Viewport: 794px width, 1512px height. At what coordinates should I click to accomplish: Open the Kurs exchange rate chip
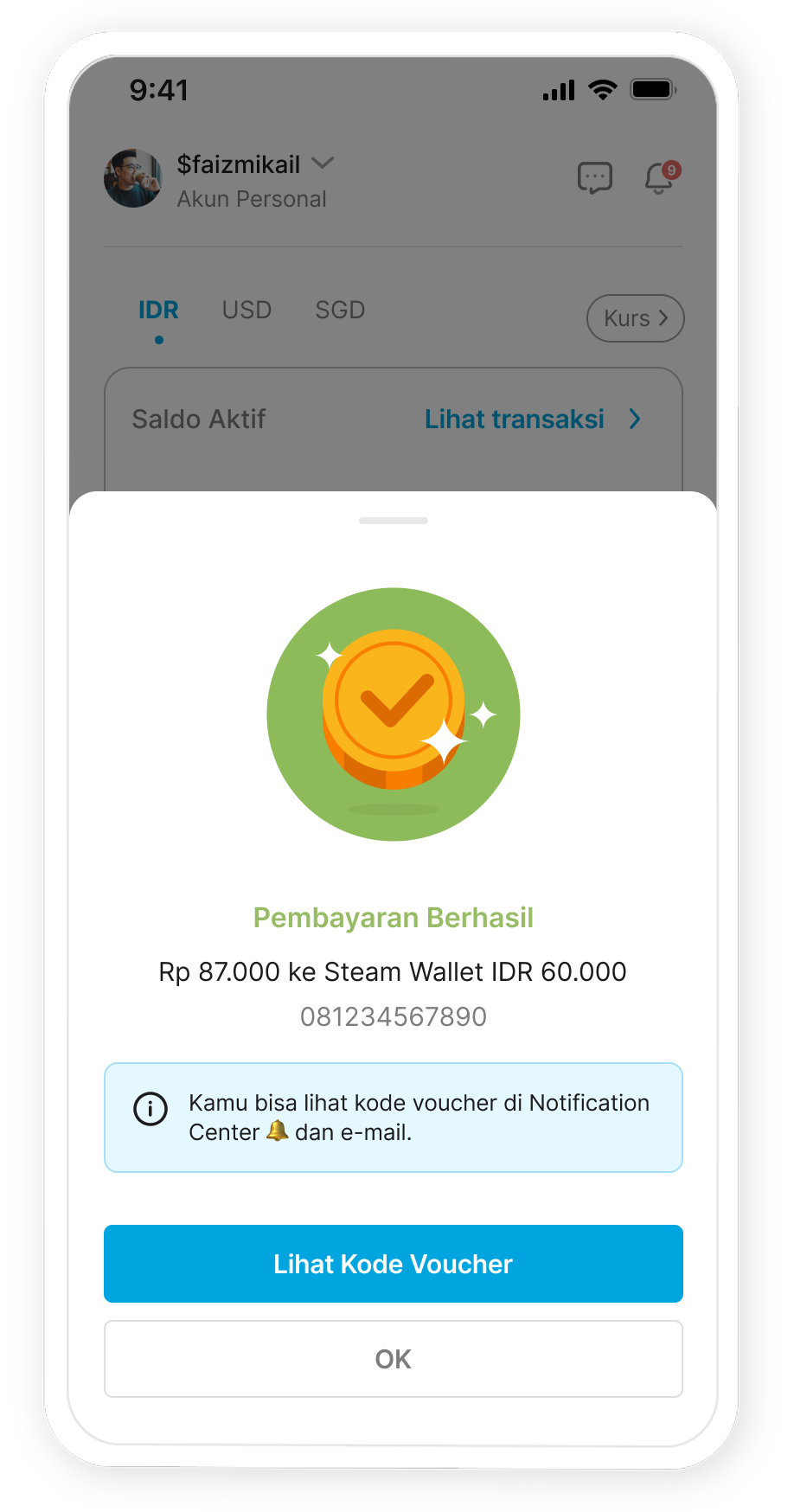pyautogui.click(x=635, y=318)
